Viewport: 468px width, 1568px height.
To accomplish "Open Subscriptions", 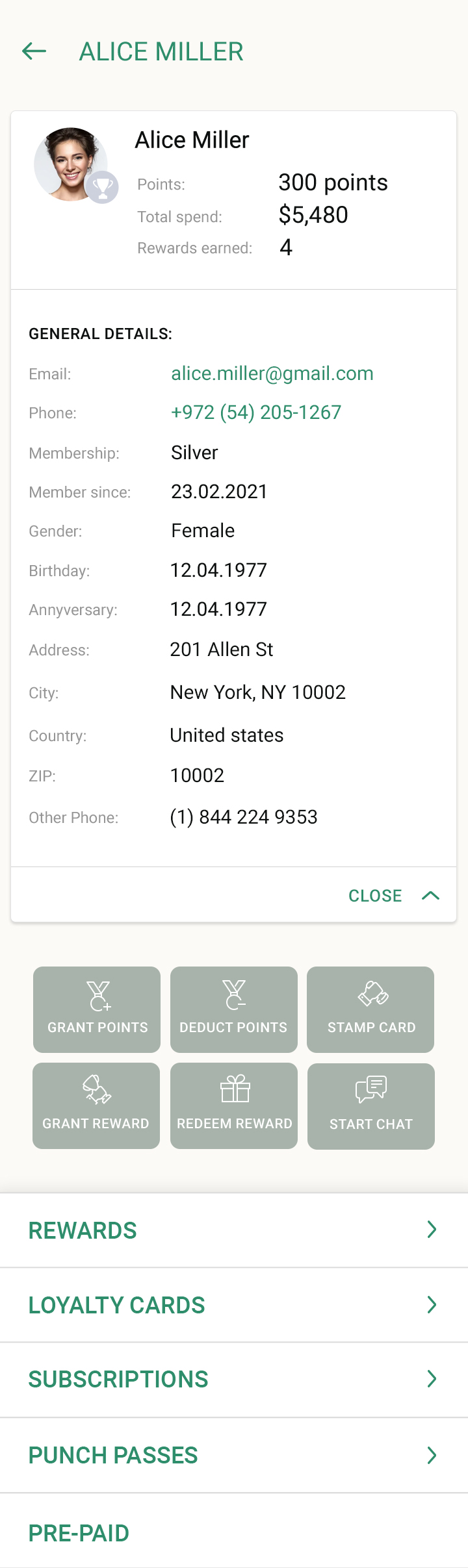I will pos(234,1380).
